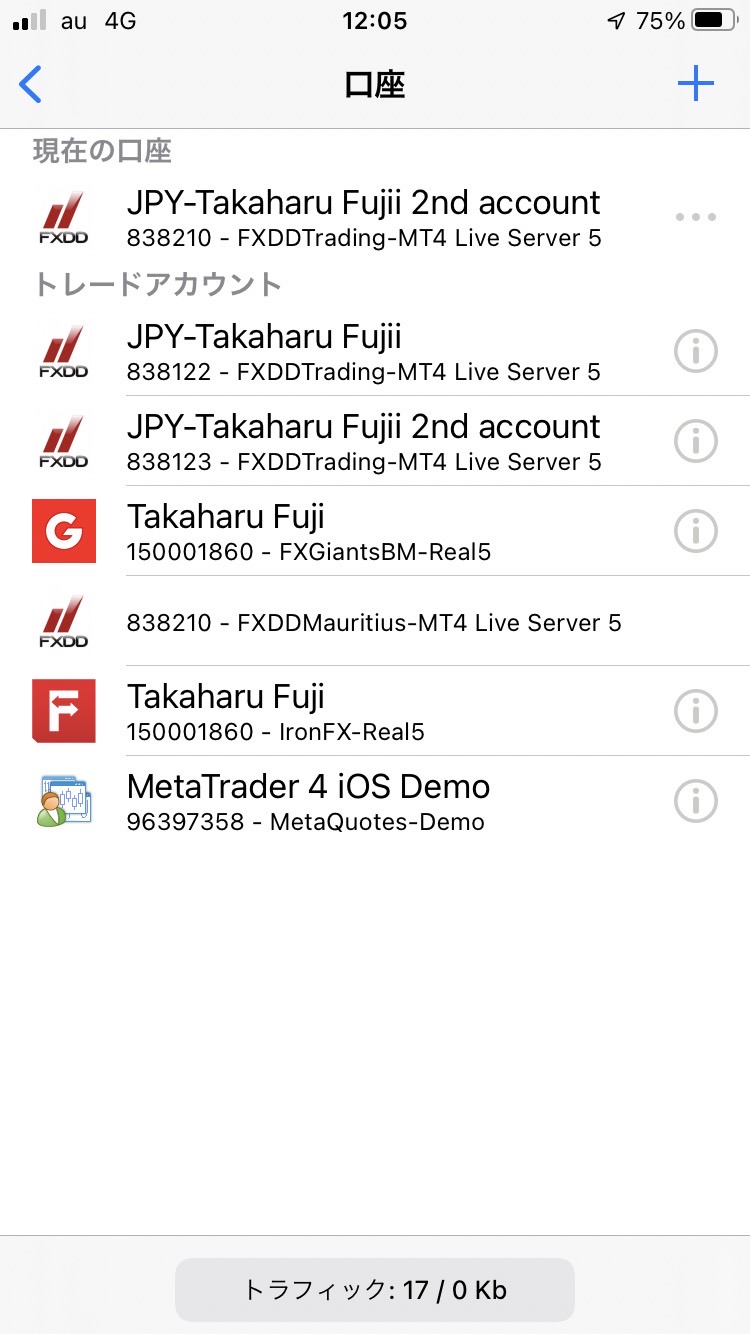Select the account numbered 838123
Image resolution: width=750 pixels, height=1334 pixels.
[x=375, y=441]
